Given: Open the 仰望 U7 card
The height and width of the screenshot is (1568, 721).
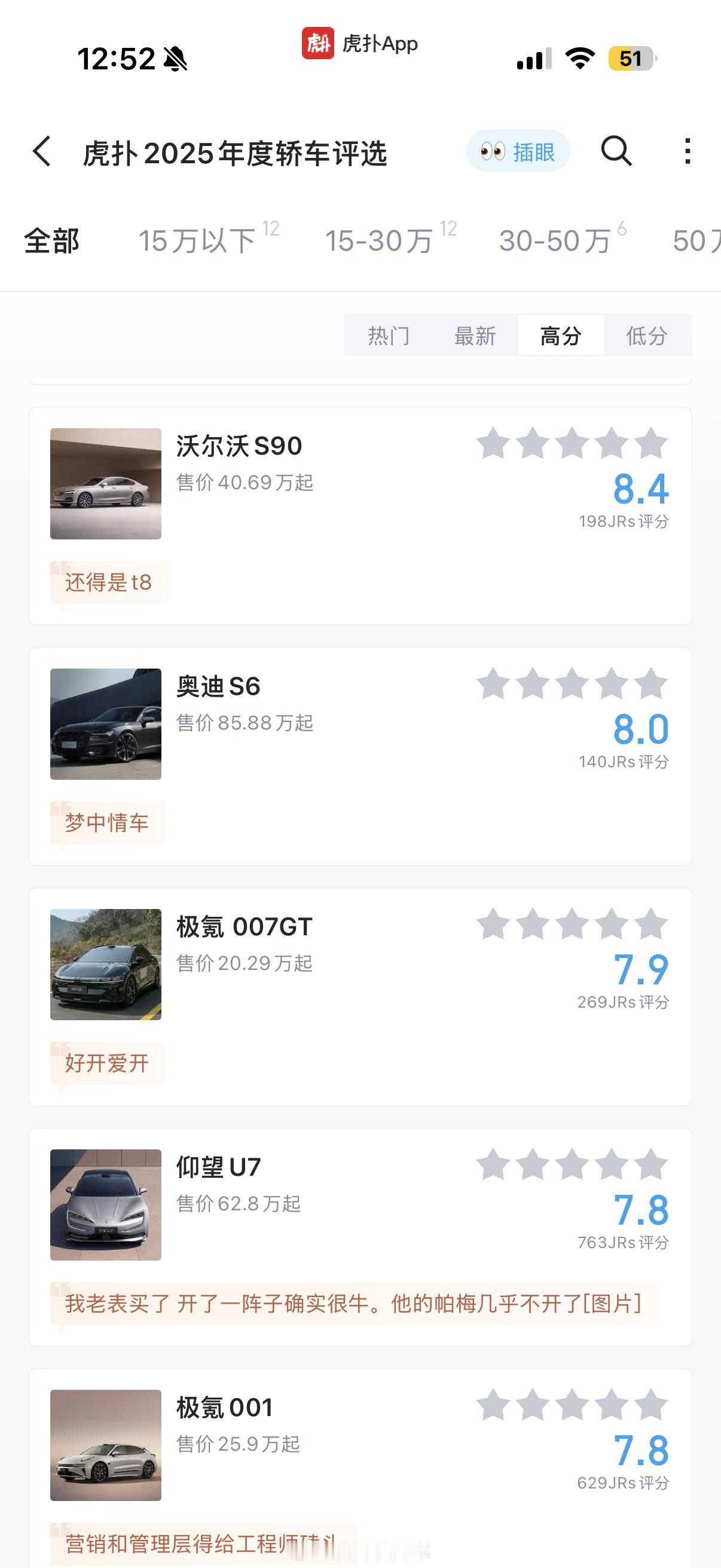Looking at the screenshot, I should (218, 1167).
